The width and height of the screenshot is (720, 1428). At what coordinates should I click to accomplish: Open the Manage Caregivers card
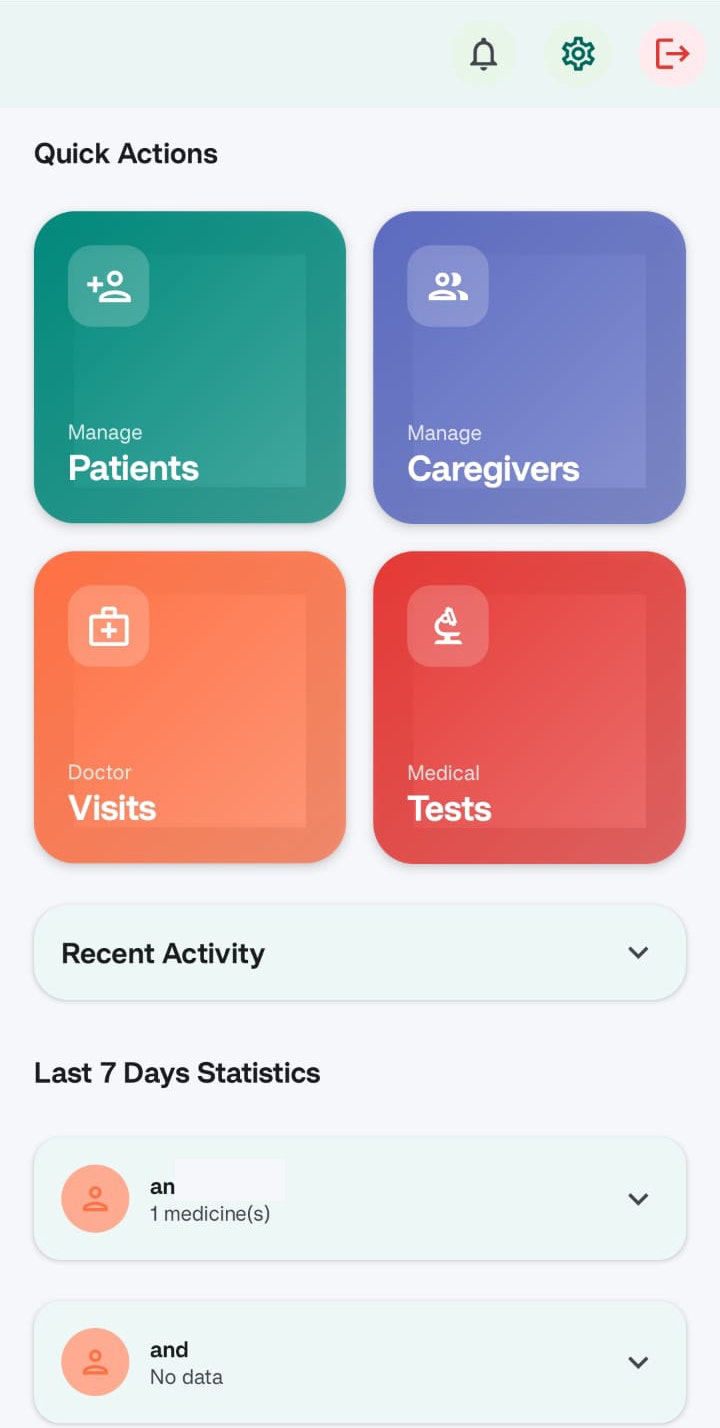click(529, 367)
